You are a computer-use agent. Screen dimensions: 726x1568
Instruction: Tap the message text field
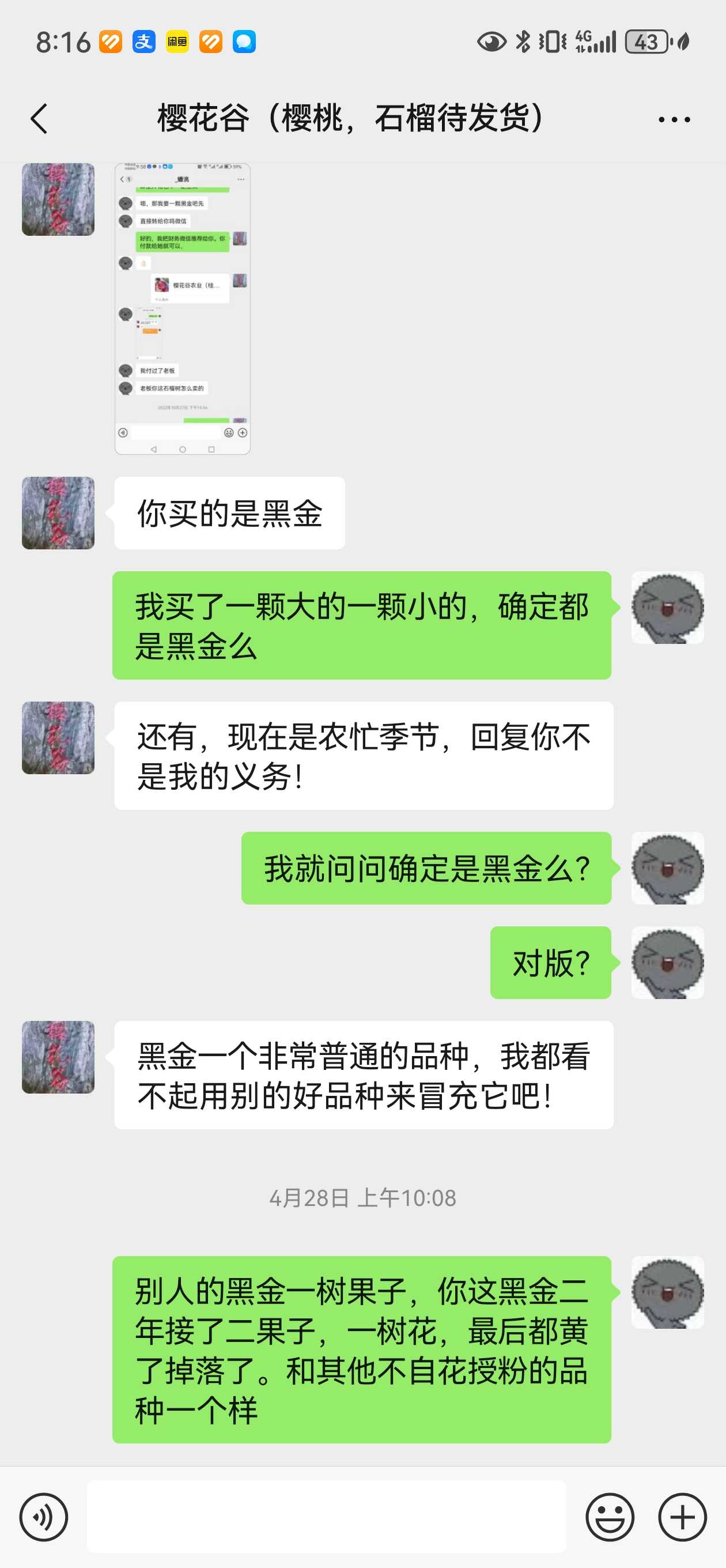(326, 1517)
